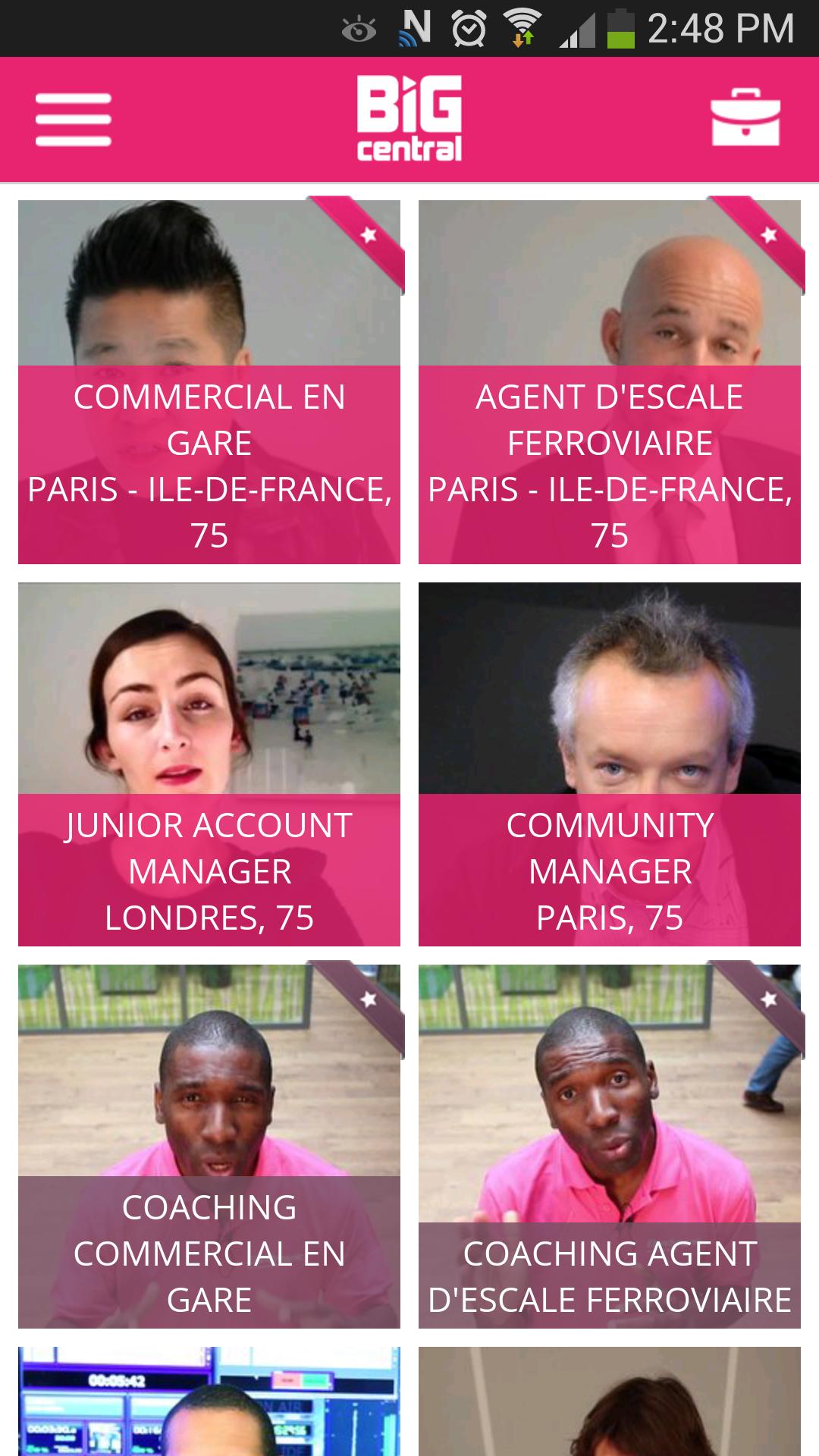Image resolution: width=819 pixels, height=1456 pixels.
Task: View the Junior Account Manager Londres card
Action: click(209, 764)
